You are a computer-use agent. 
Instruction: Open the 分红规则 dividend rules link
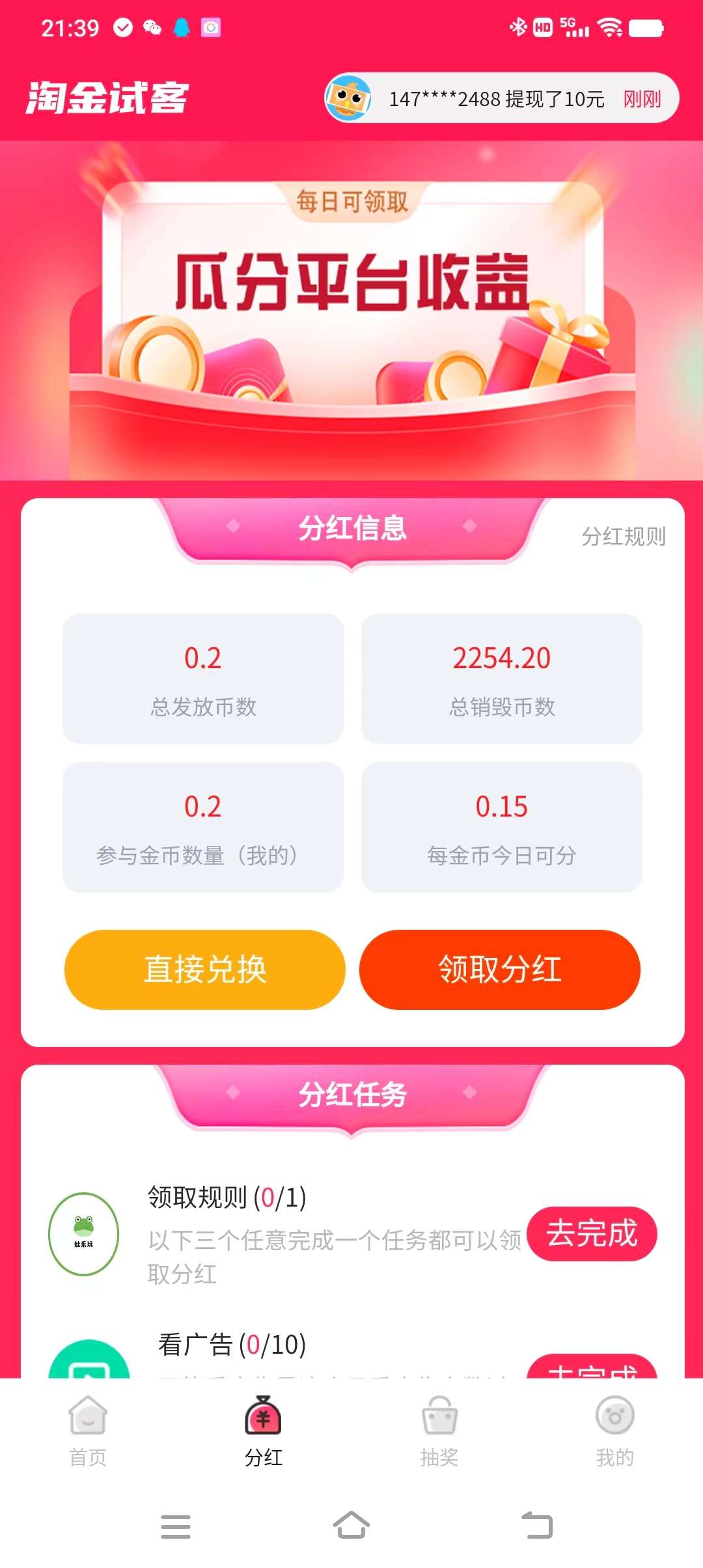tap(623, 537)
